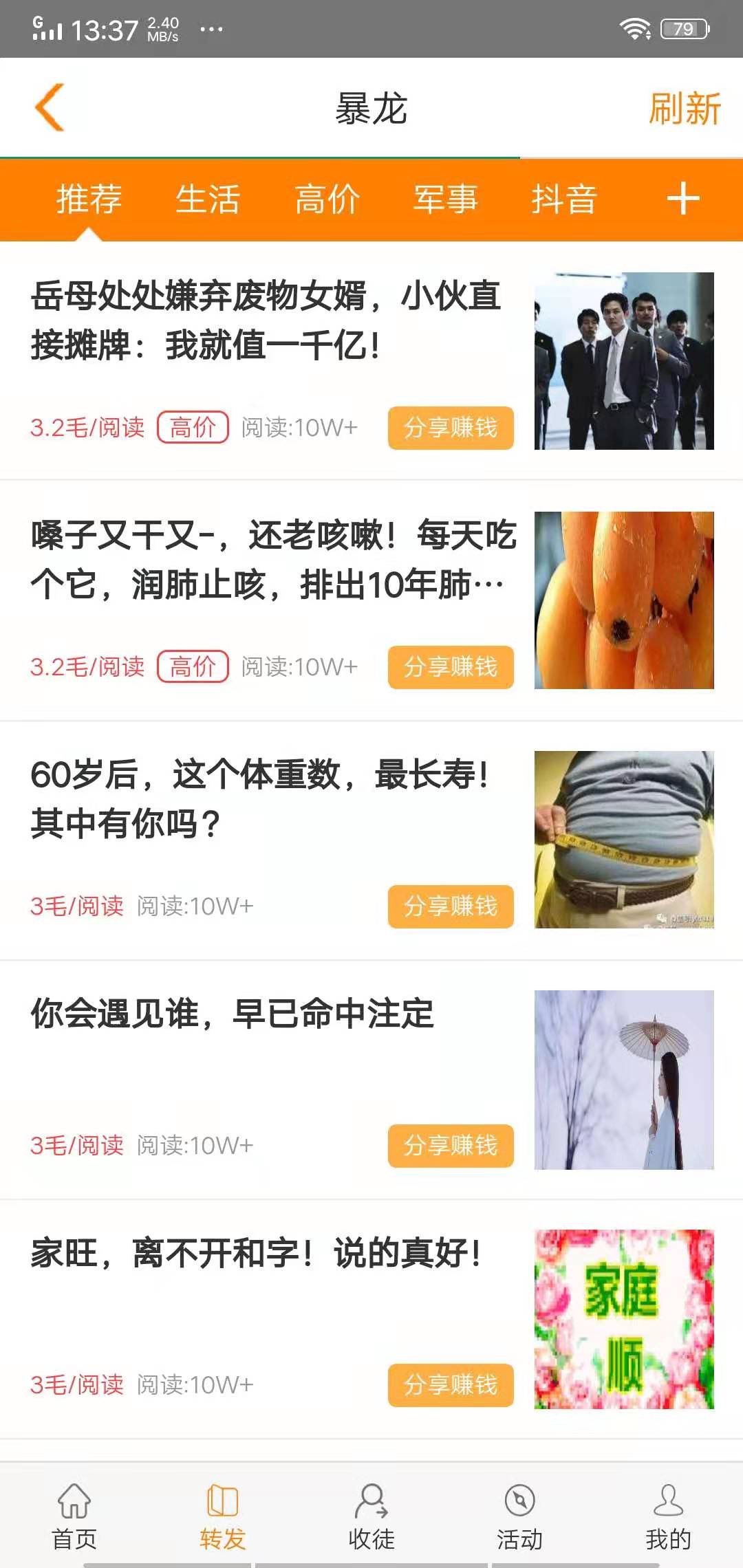Tap the 高价 red tag on the first article
The image size is (743, 1568).
194,427
